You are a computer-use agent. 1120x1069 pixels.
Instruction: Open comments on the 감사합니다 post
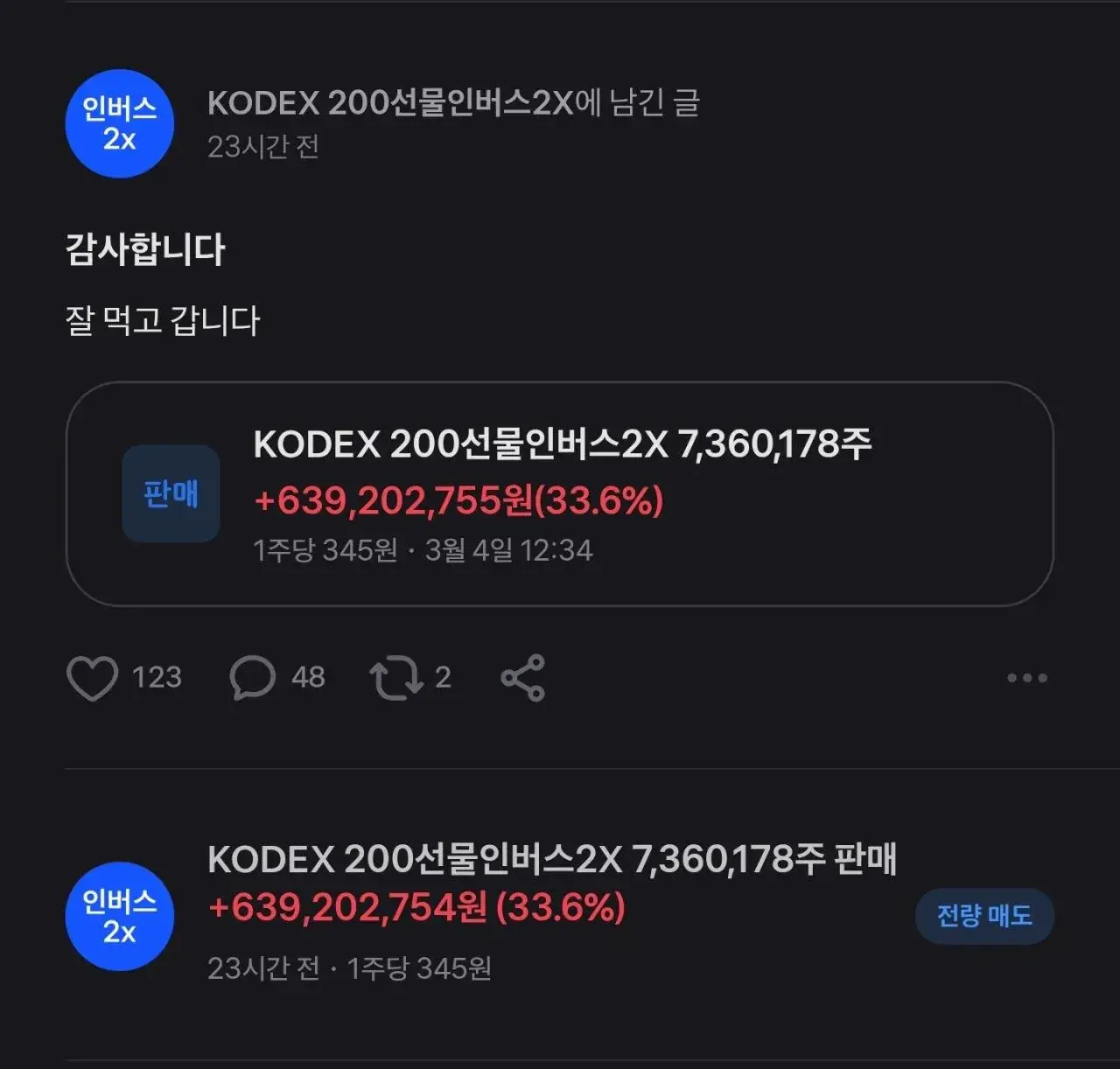tap(253, 678)
